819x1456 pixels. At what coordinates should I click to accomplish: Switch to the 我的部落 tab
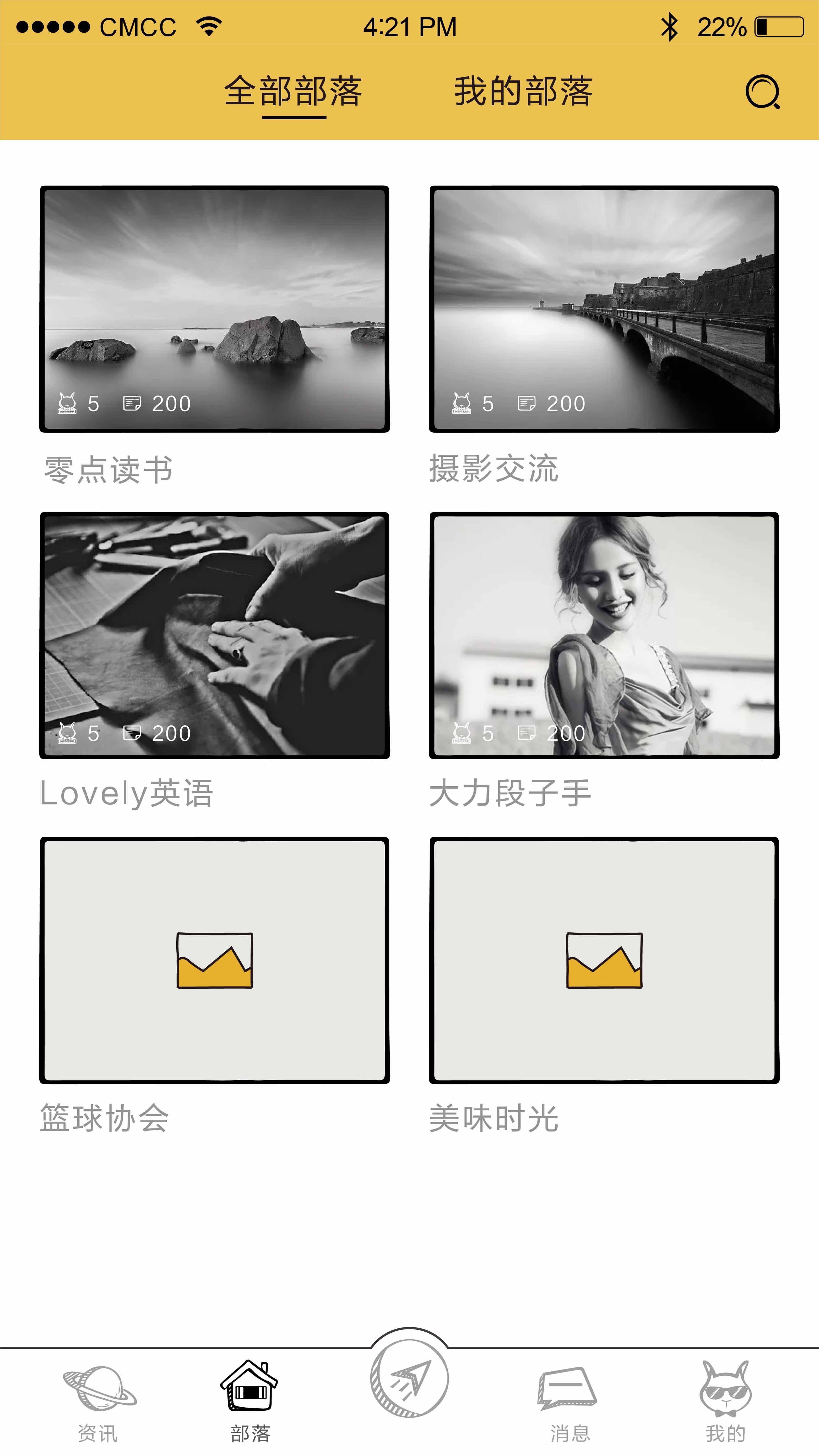[x=523, y=91]
